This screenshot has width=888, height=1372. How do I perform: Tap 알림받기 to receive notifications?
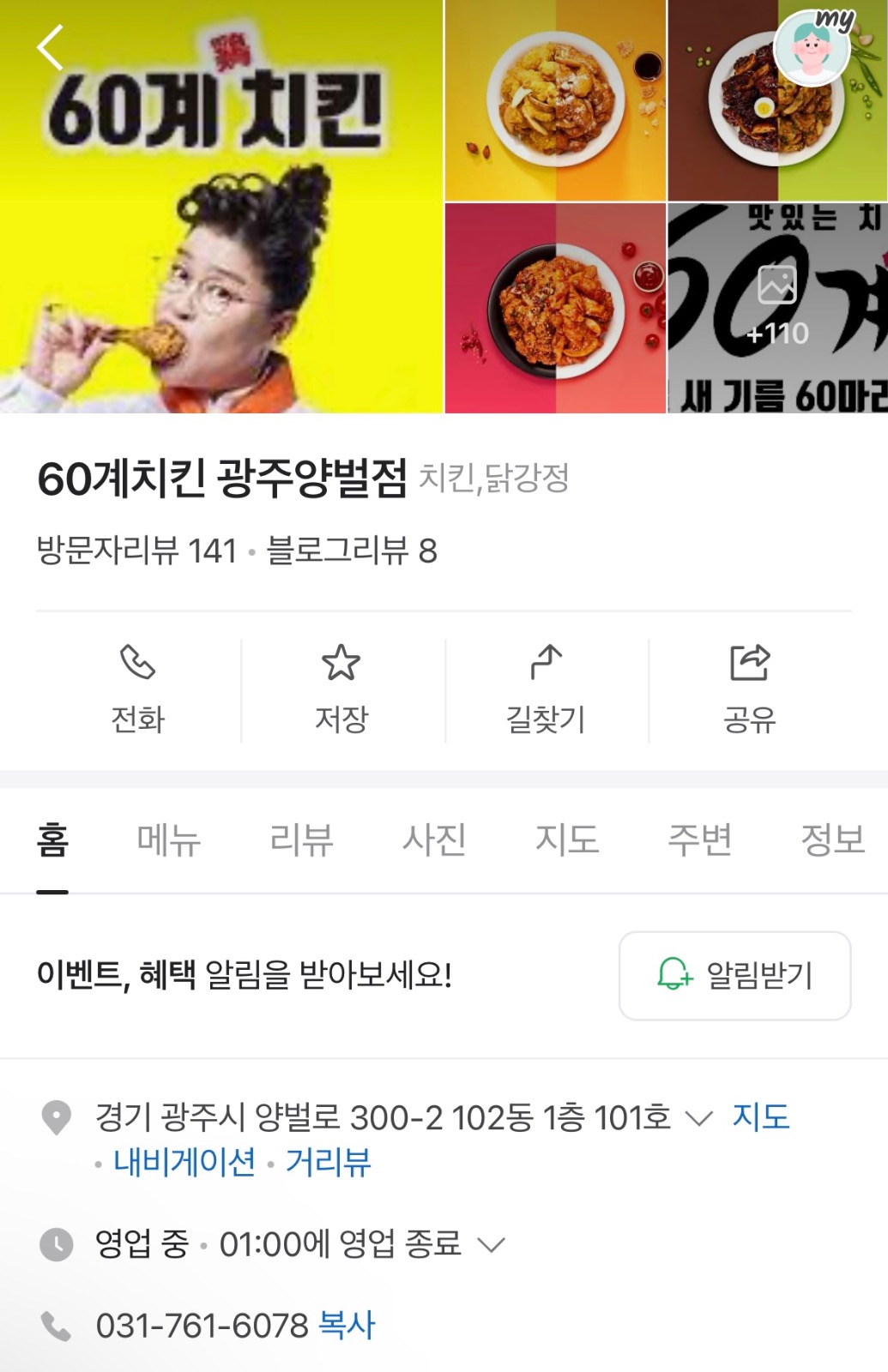pyautogui.click(x=734, y=976)
